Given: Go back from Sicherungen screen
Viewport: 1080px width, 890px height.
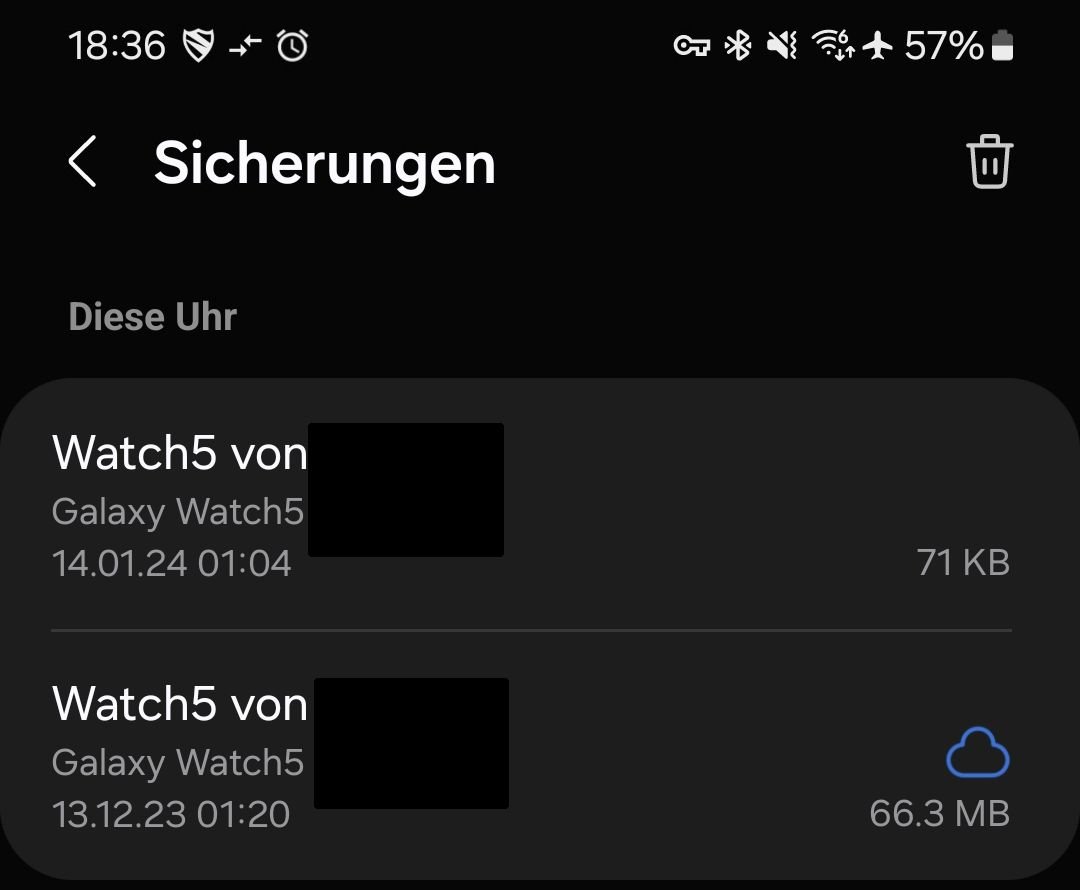Looking at the screenshot, I should click(83, 162).
